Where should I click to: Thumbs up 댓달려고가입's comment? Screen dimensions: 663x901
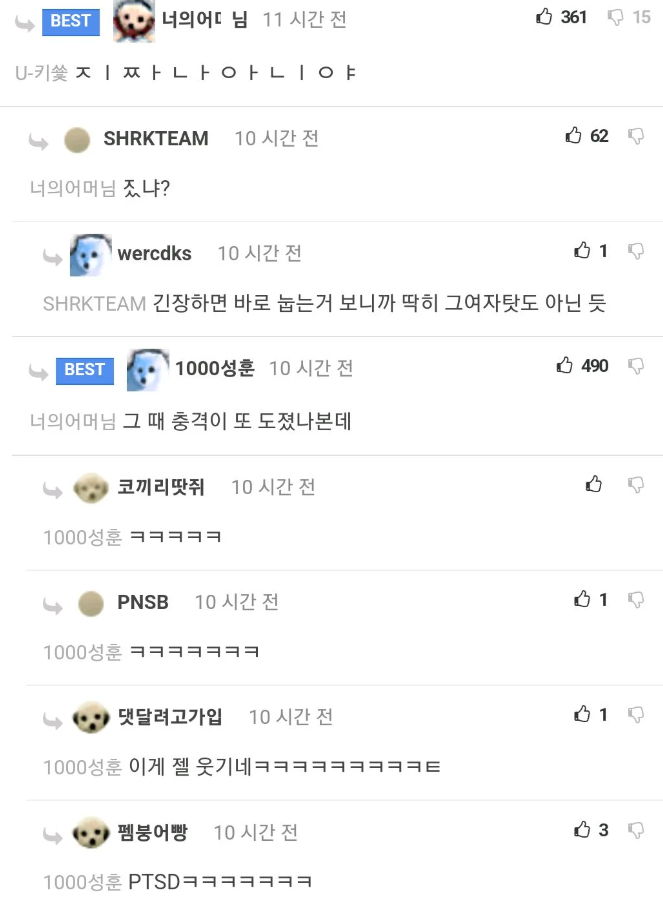[x=582, y=715]
